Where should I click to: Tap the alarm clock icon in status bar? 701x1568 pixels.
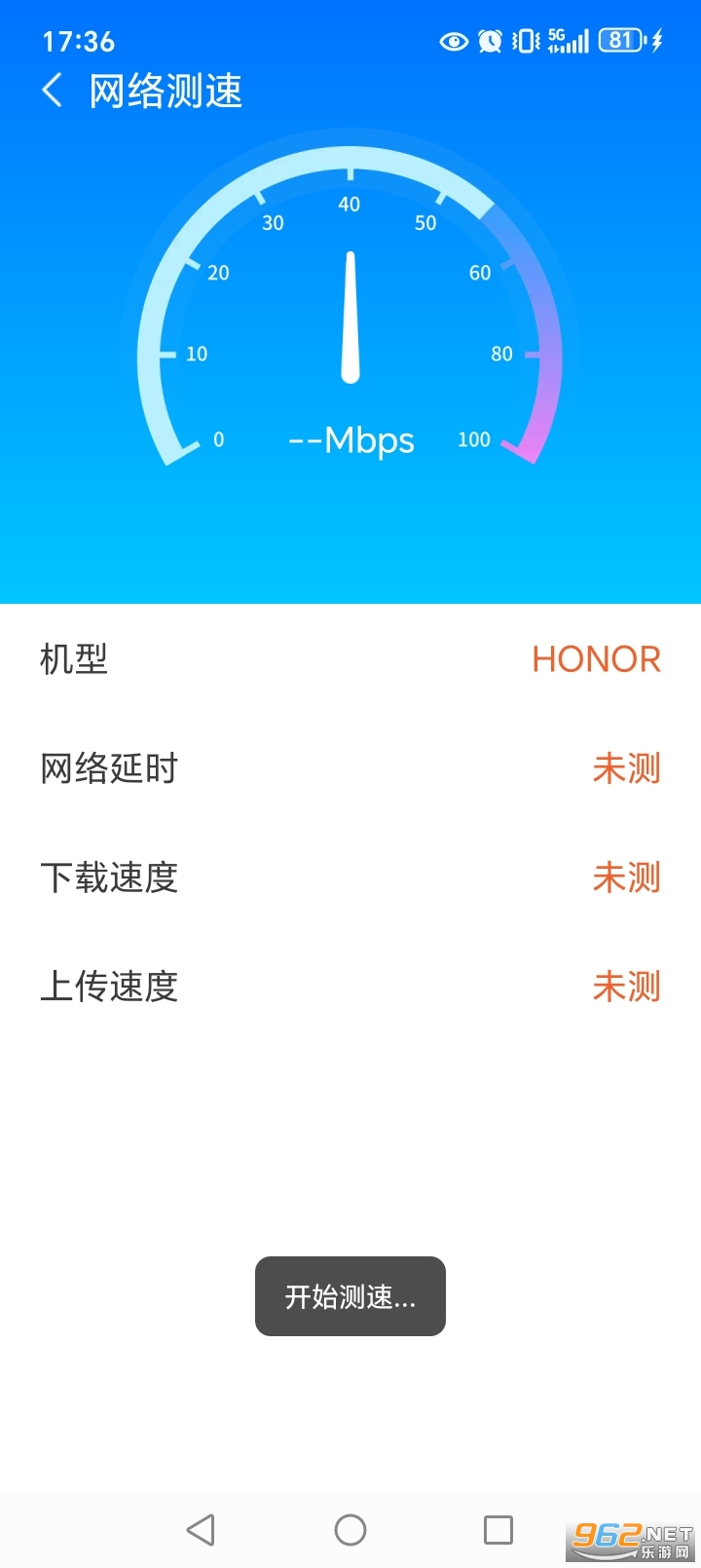click(490, 41)
